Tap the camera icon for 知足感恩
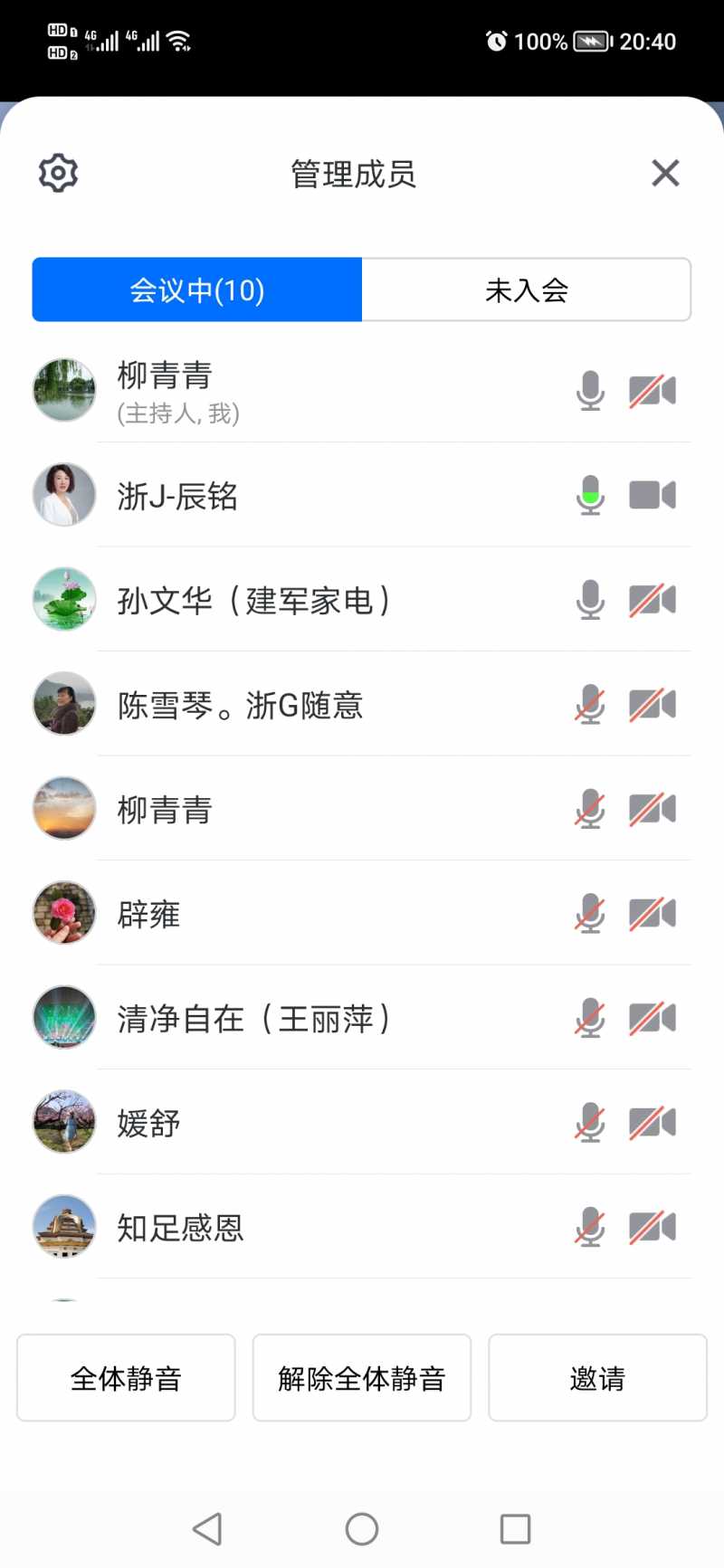 [x=653, y=1228]
